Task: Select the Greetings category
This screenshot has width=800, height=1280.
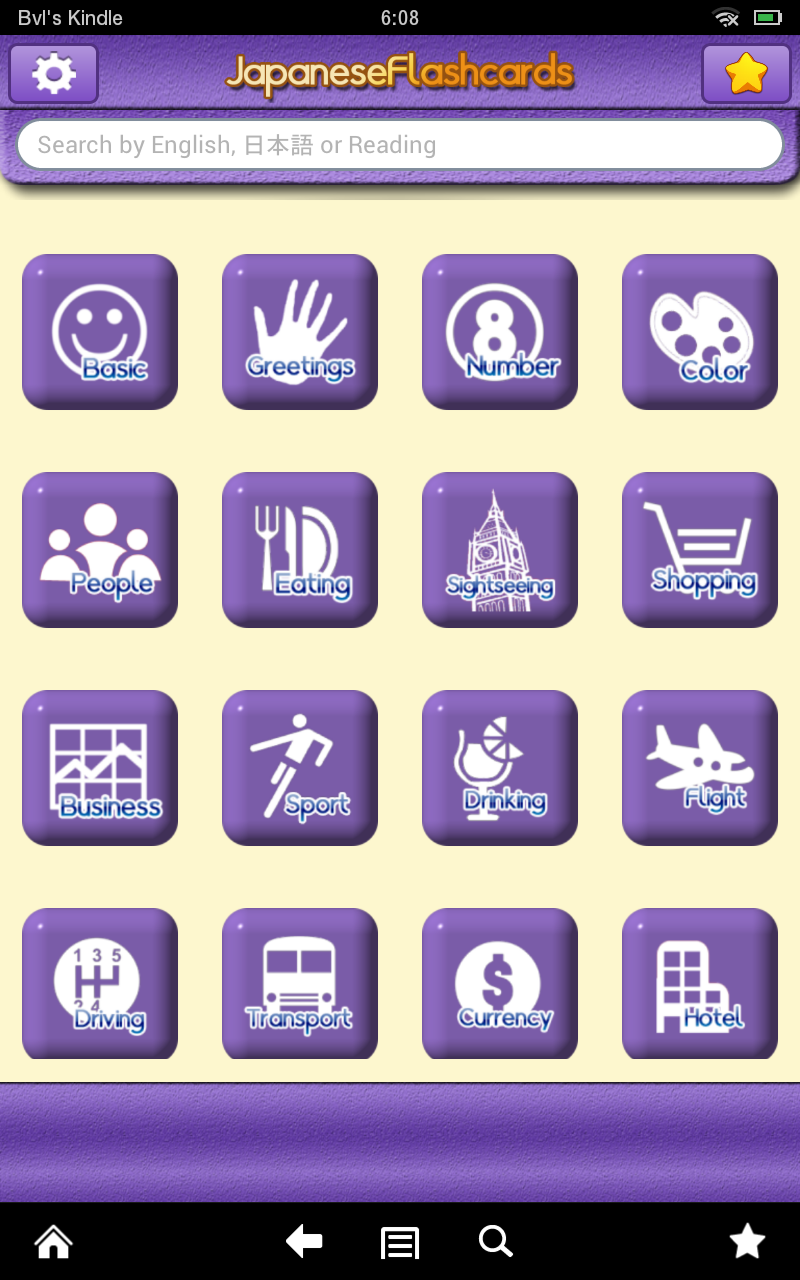Action: click(x=300, y=331)
